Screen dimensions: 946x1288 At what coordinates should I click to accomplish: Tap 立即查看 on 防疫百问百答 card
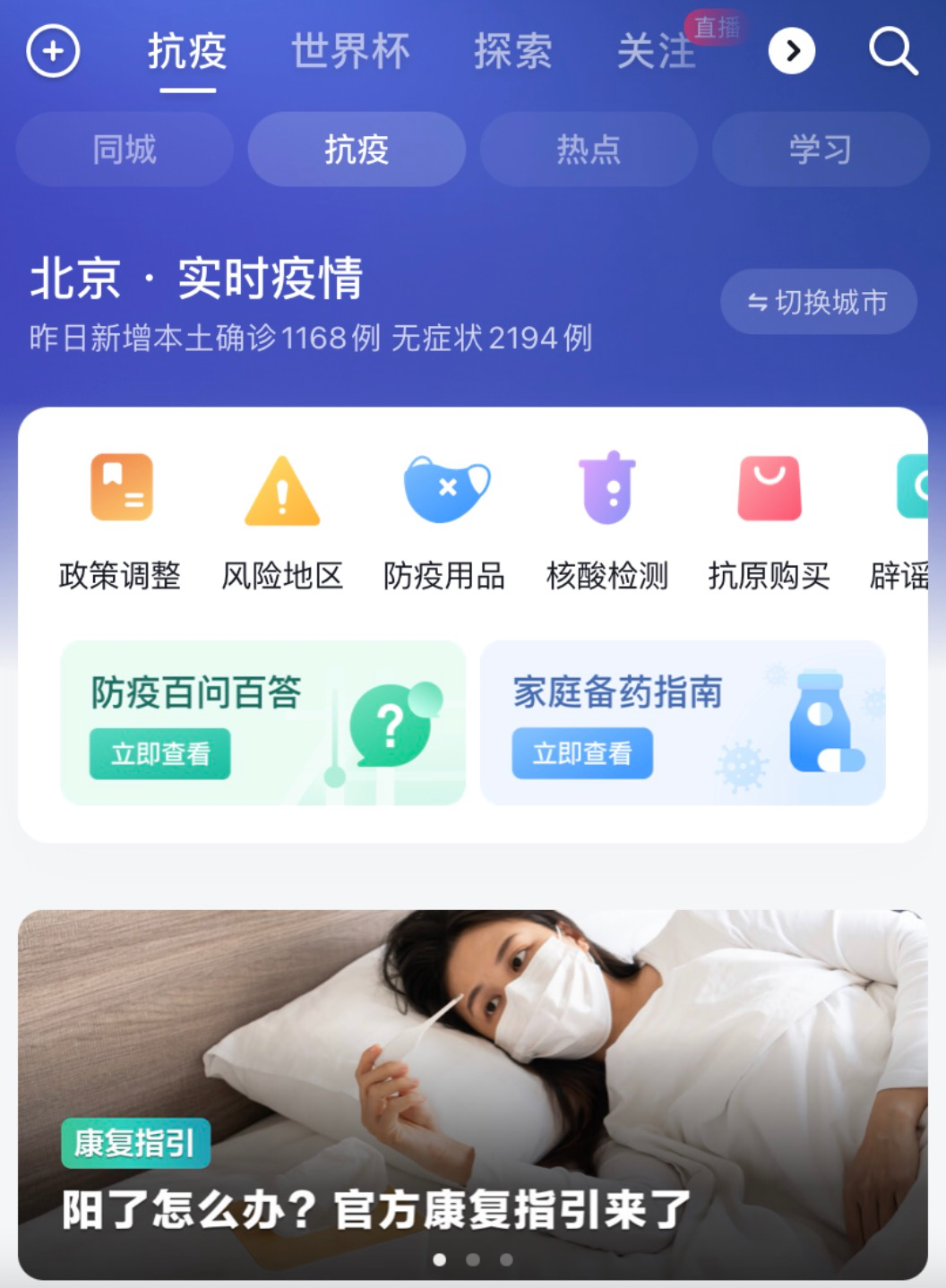click(160, 755)
